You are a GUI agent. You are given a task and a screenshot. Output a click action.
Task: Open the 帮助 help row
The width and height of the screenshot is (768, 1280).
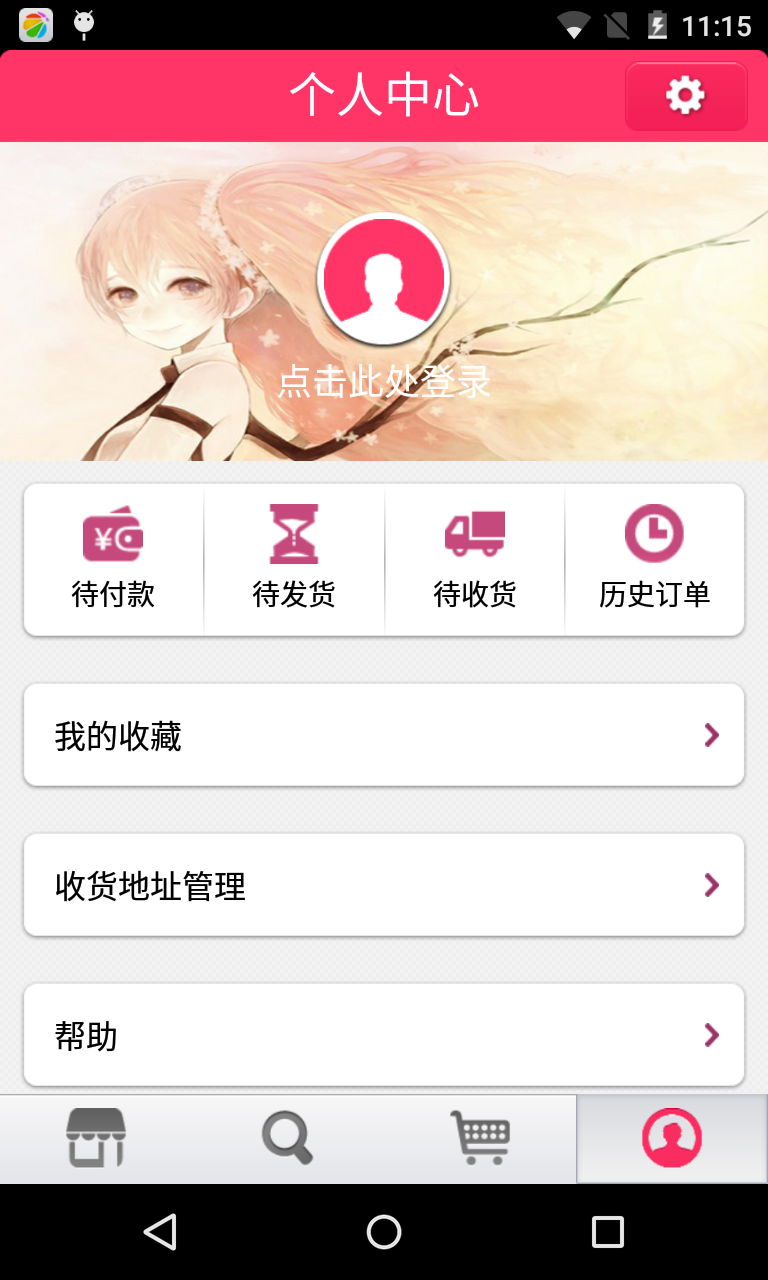click(384, 1035)
